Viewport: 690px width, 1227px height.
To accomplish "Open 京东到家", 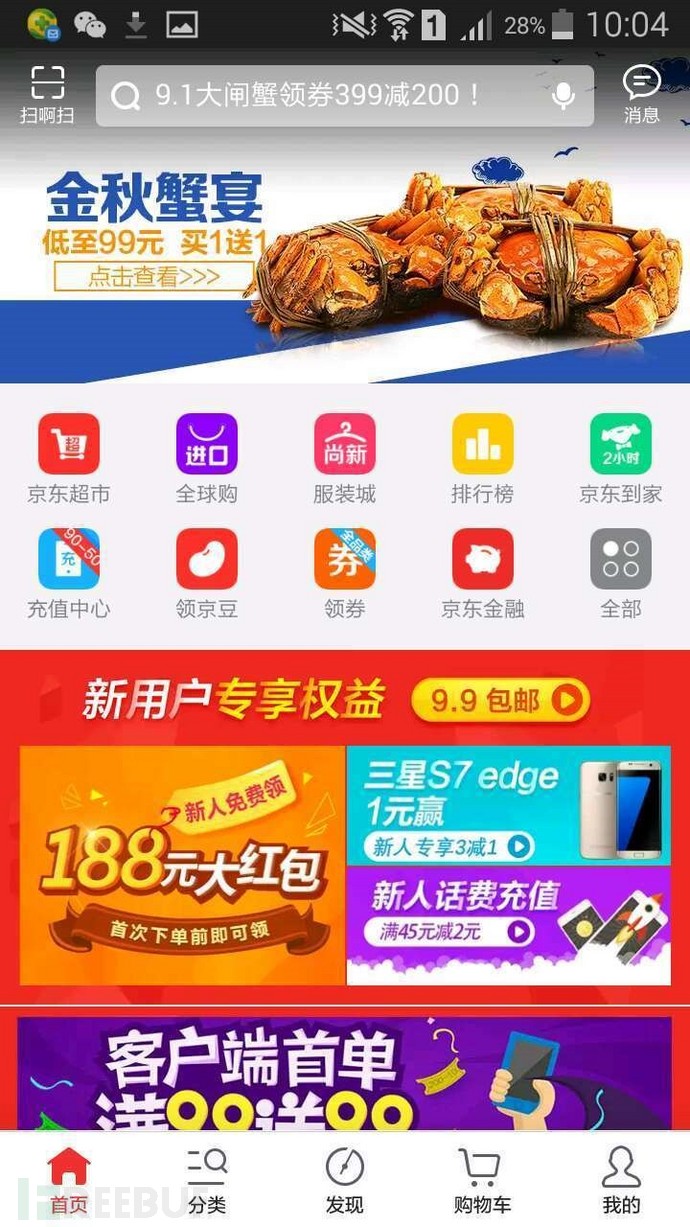I will click(621, 458).
